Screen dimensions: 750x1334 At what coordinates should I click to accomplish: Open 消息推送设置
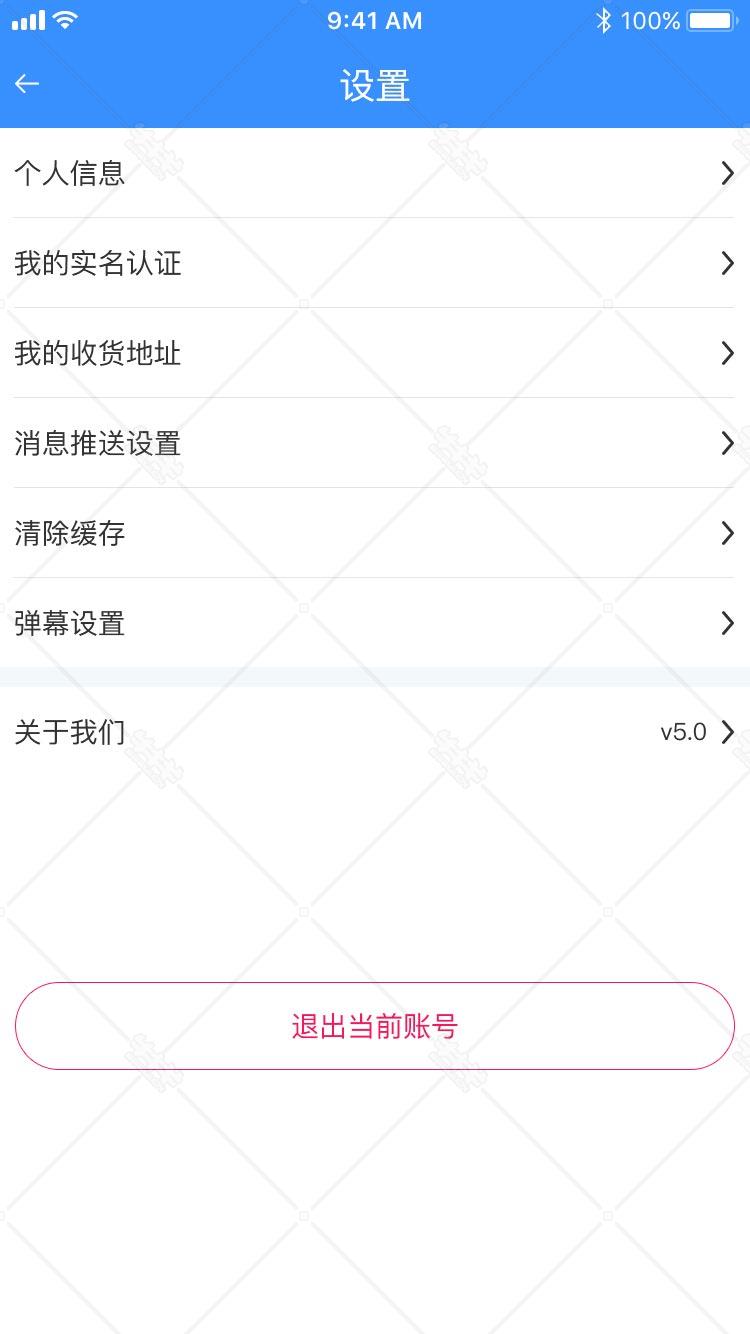click(375, 443)
